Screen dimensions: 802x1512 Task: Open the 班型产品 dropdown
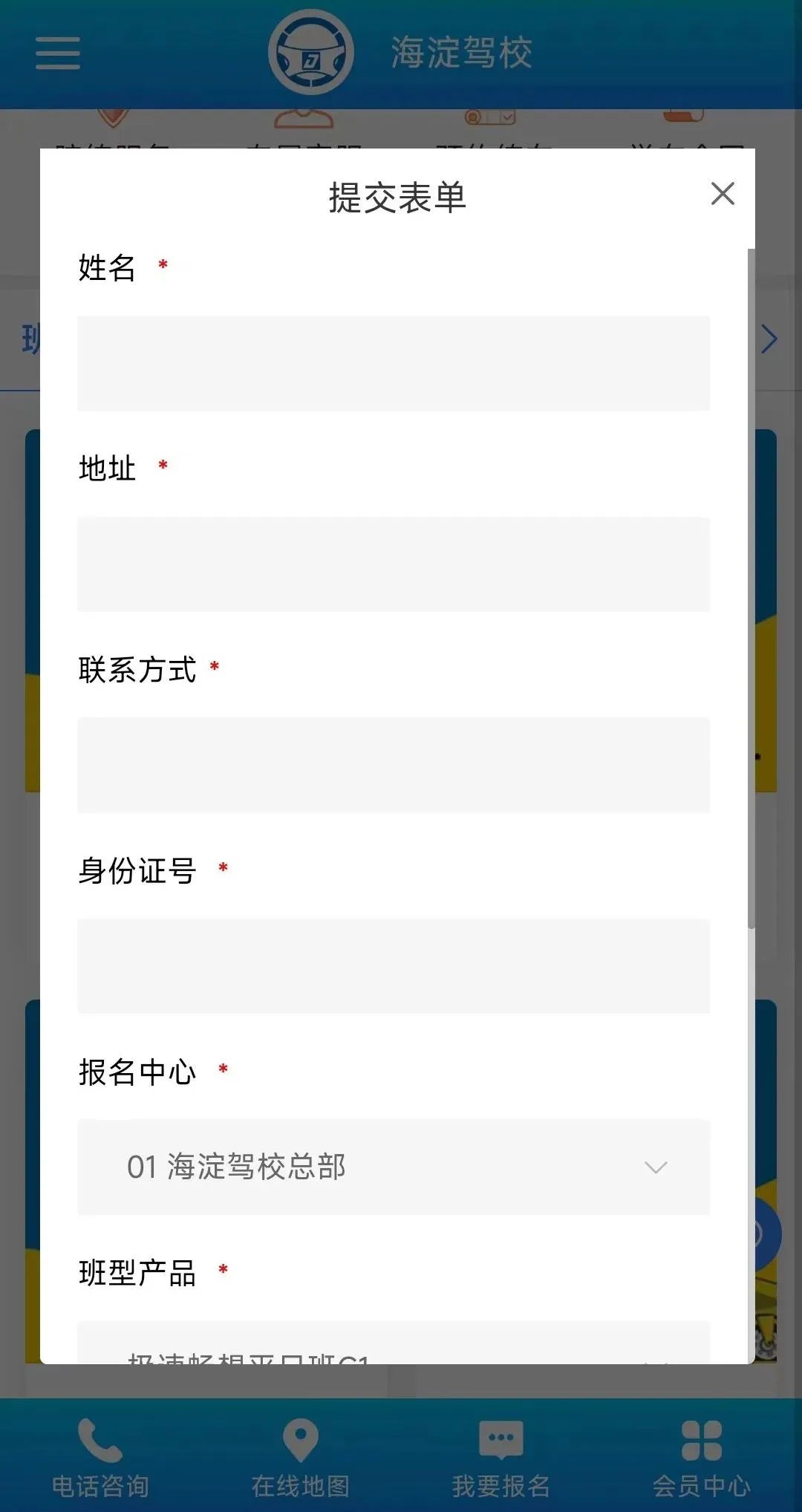tap(394, 1348)
